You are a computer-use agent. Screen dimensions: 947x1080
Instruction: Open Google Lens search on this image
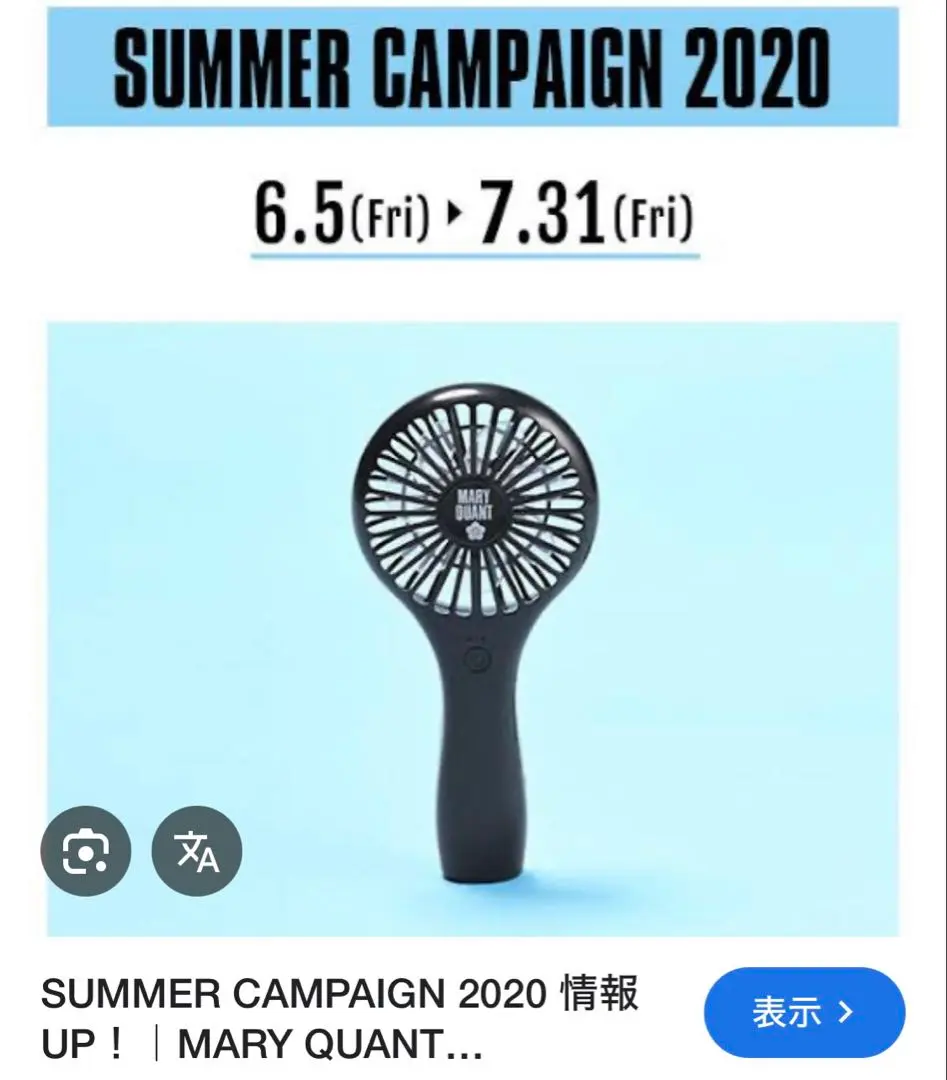85,851
